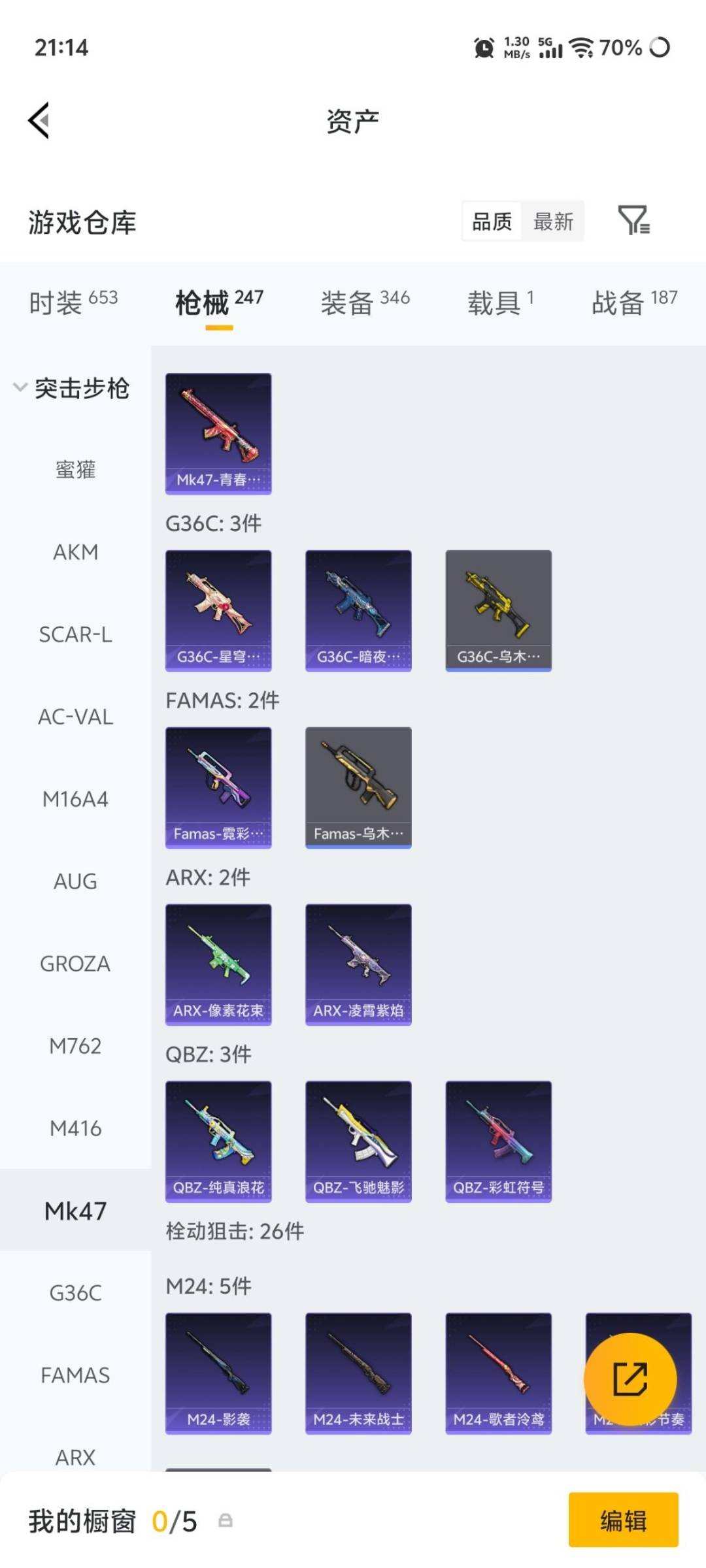The height and width of the screenshot is (1568, 706).
Task: Tap the 编辑 button for 我的橱窗
Action: tap(623, 1520)
